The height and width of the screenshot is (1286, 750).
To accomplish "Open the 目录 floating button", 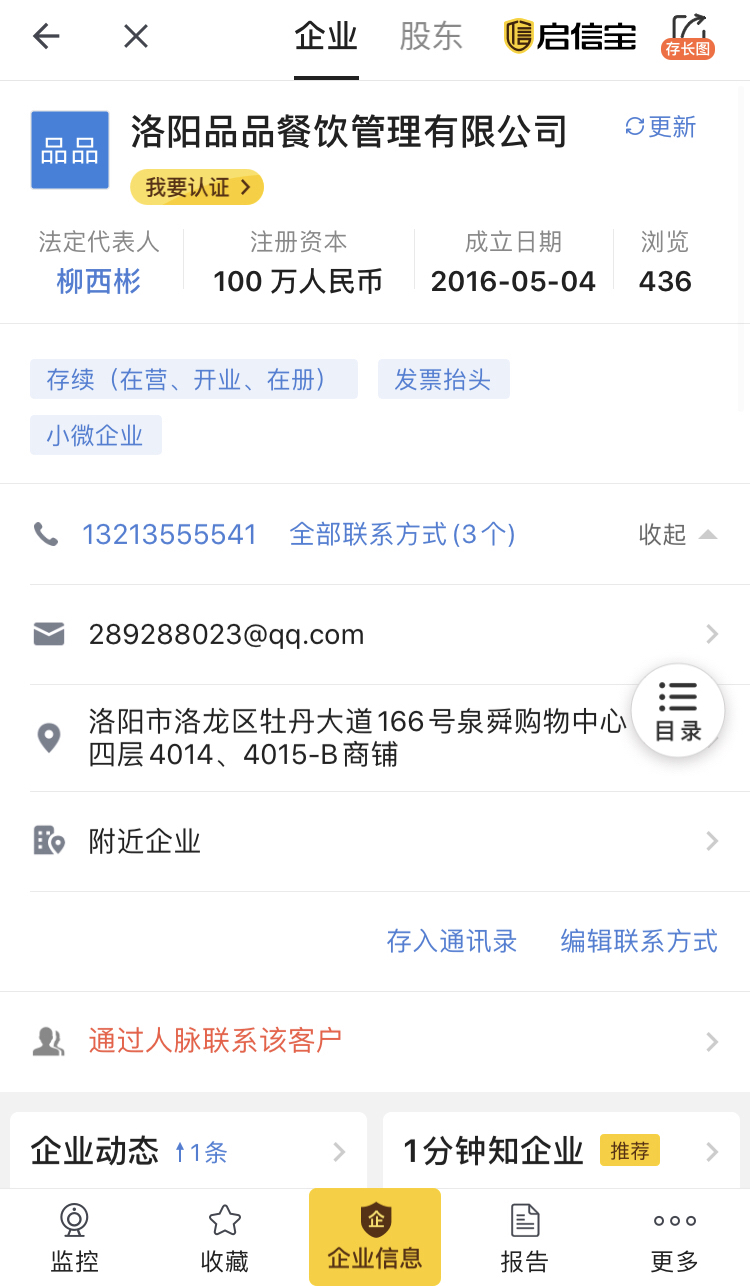I will coord(679,711).
